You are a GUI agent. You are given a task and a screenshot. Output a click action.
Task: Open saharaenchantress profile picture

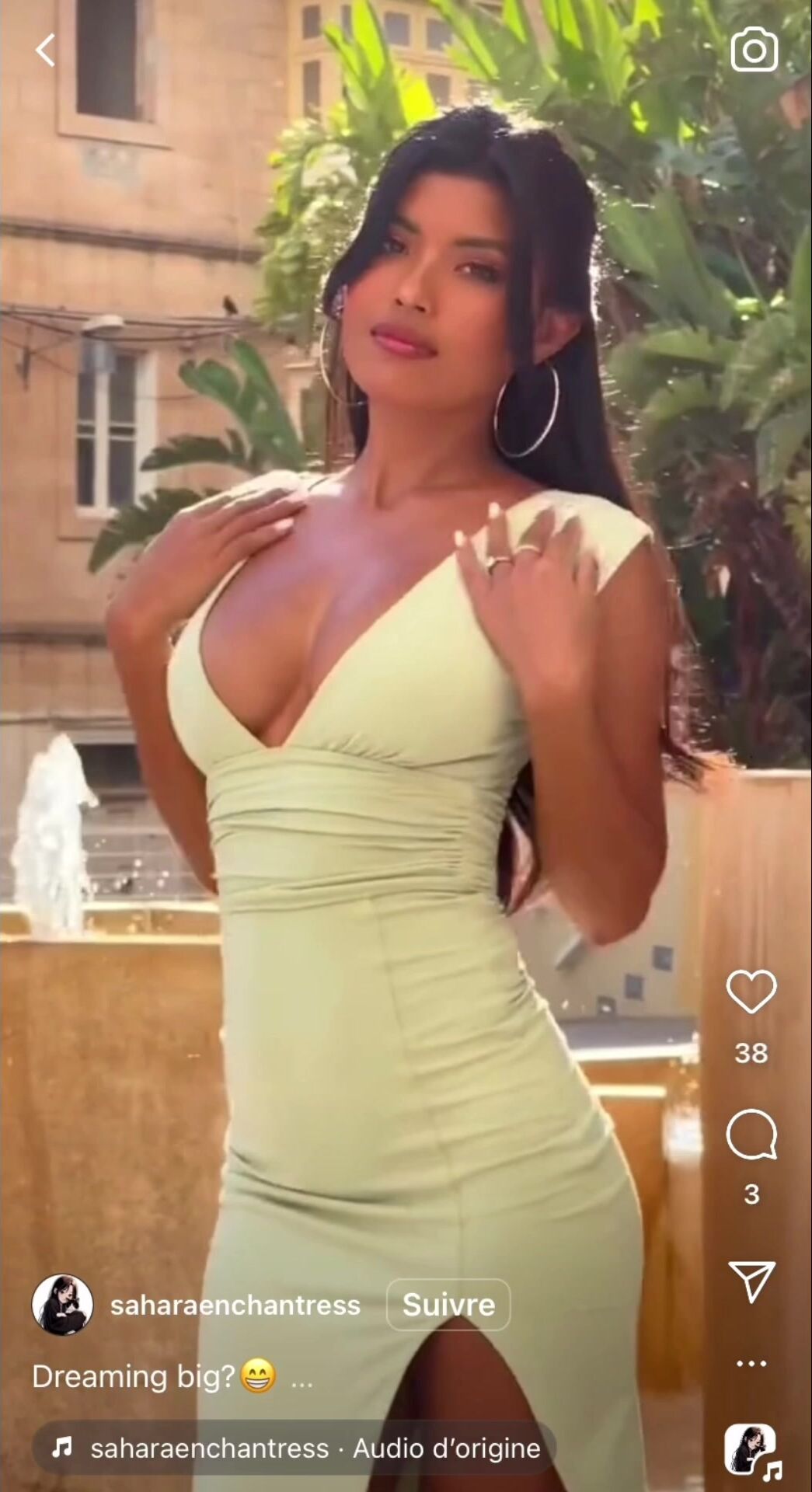(x=62, y=1305)
